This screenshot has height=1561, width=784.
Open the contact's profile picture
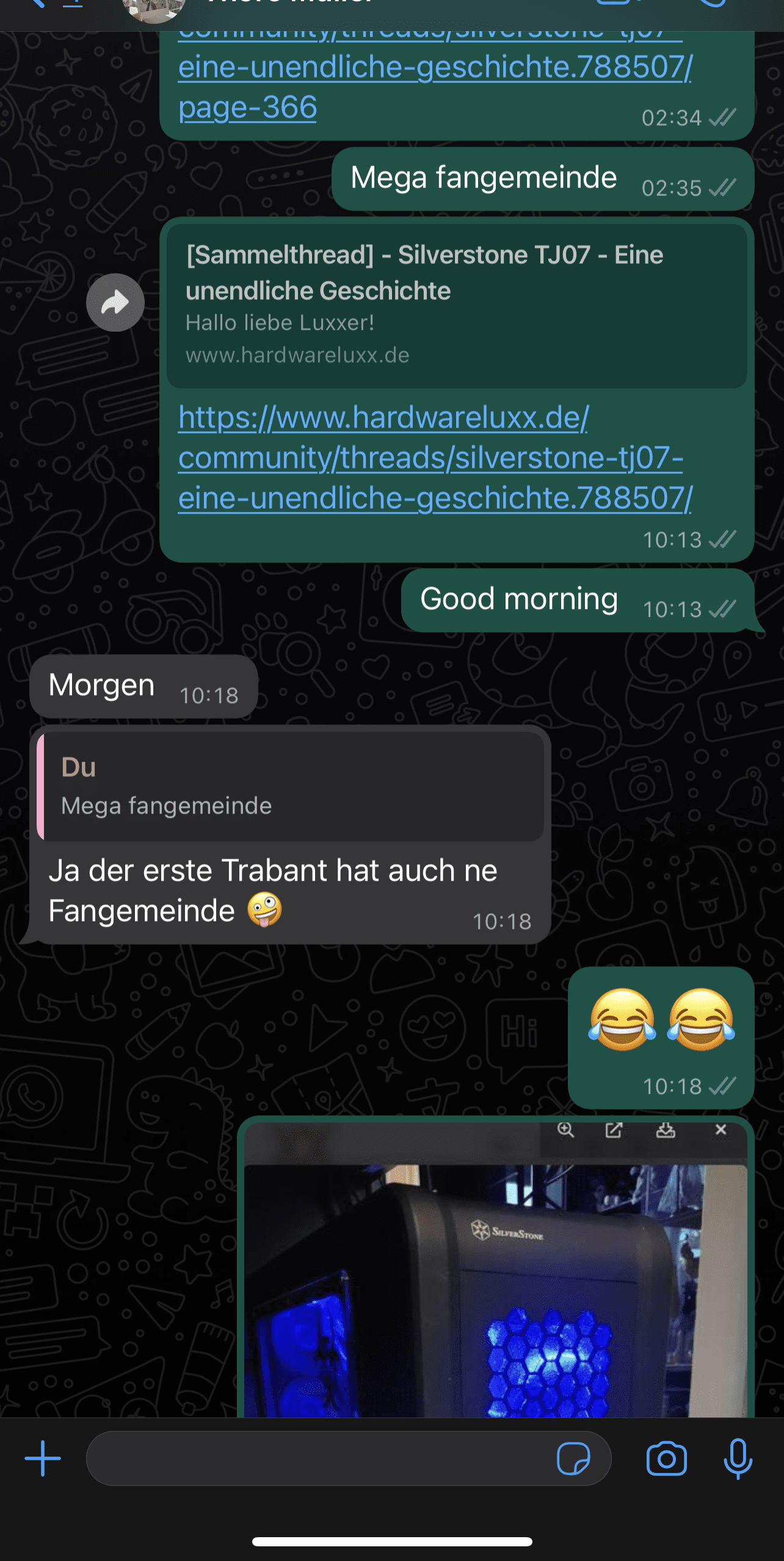point(154,9)
